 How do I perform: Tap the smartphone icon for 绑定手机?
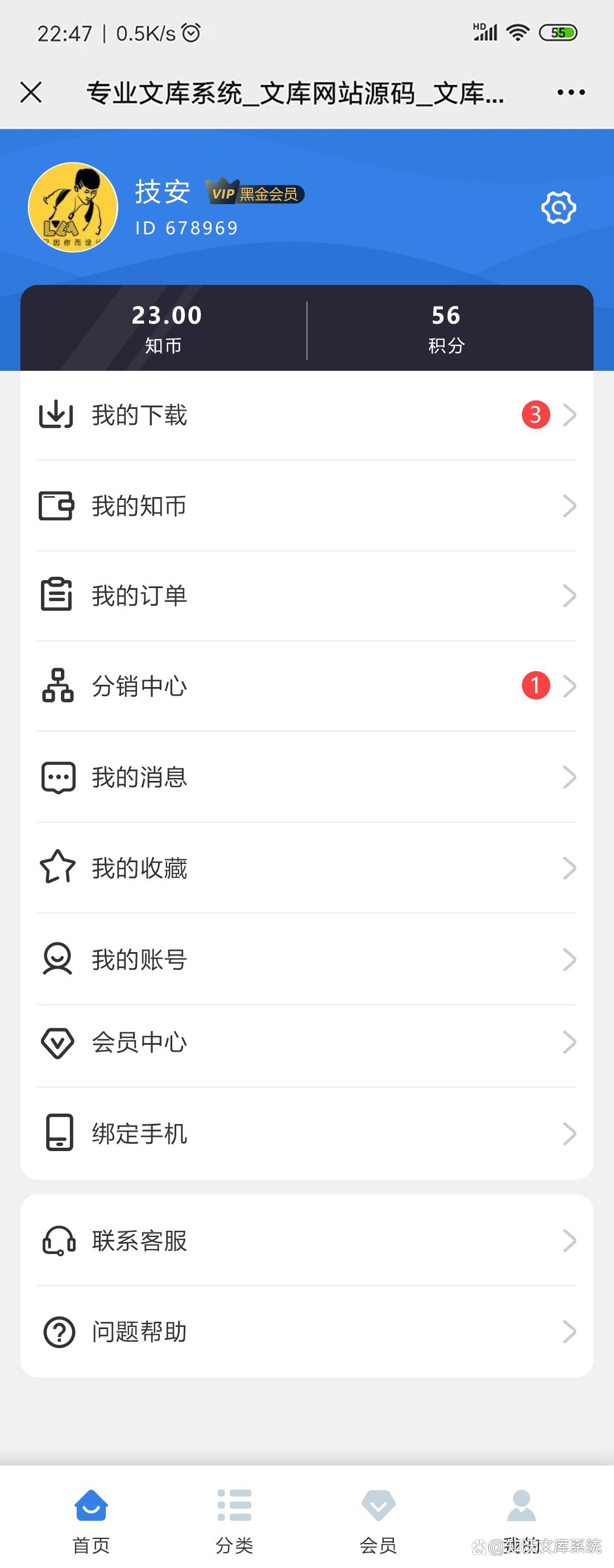57,1133
